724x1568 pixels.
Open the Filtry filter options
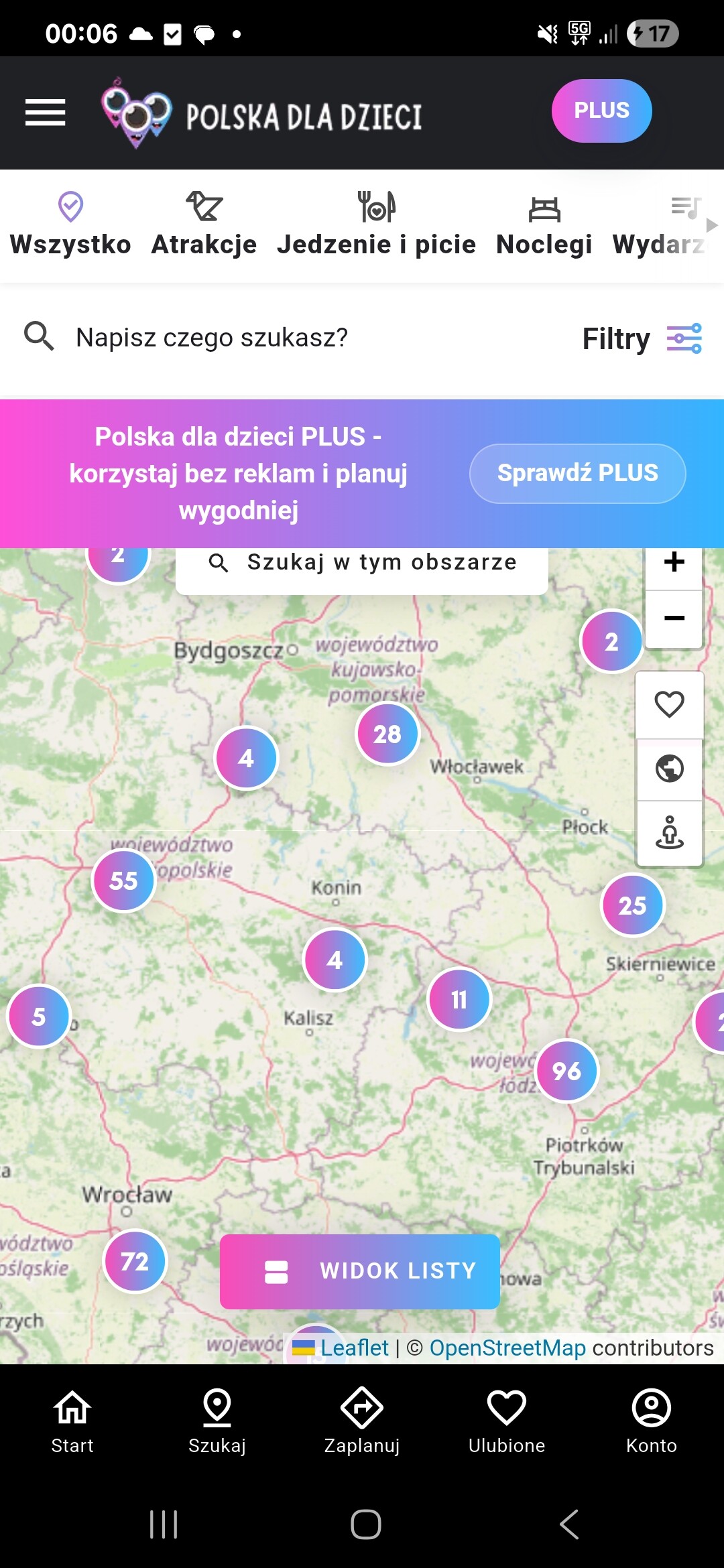coord(642,338)
